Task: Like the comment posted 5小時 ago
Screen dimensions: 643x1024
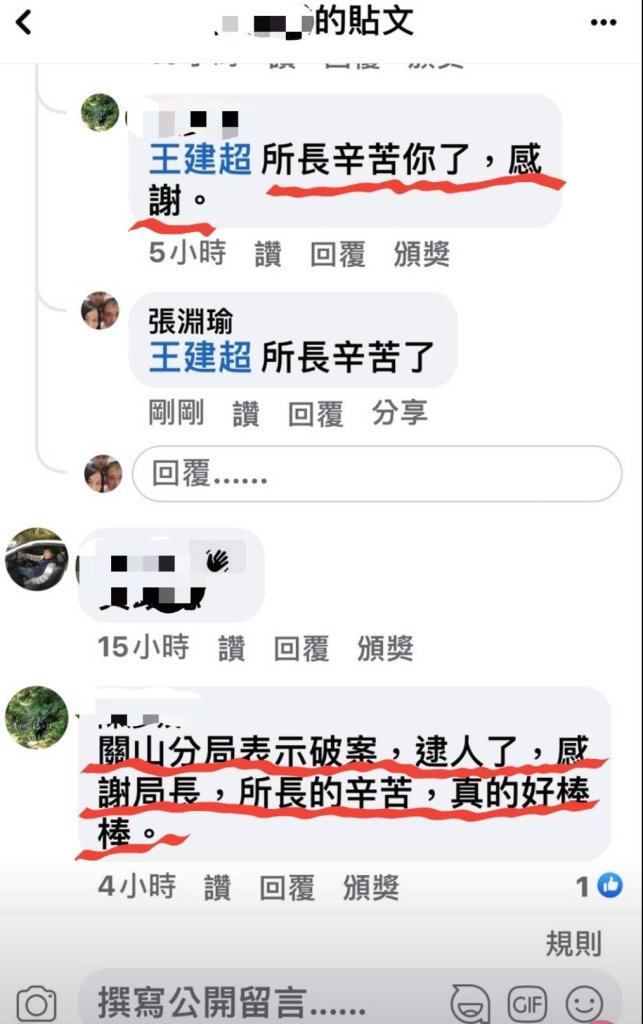Action: (268, 254)
